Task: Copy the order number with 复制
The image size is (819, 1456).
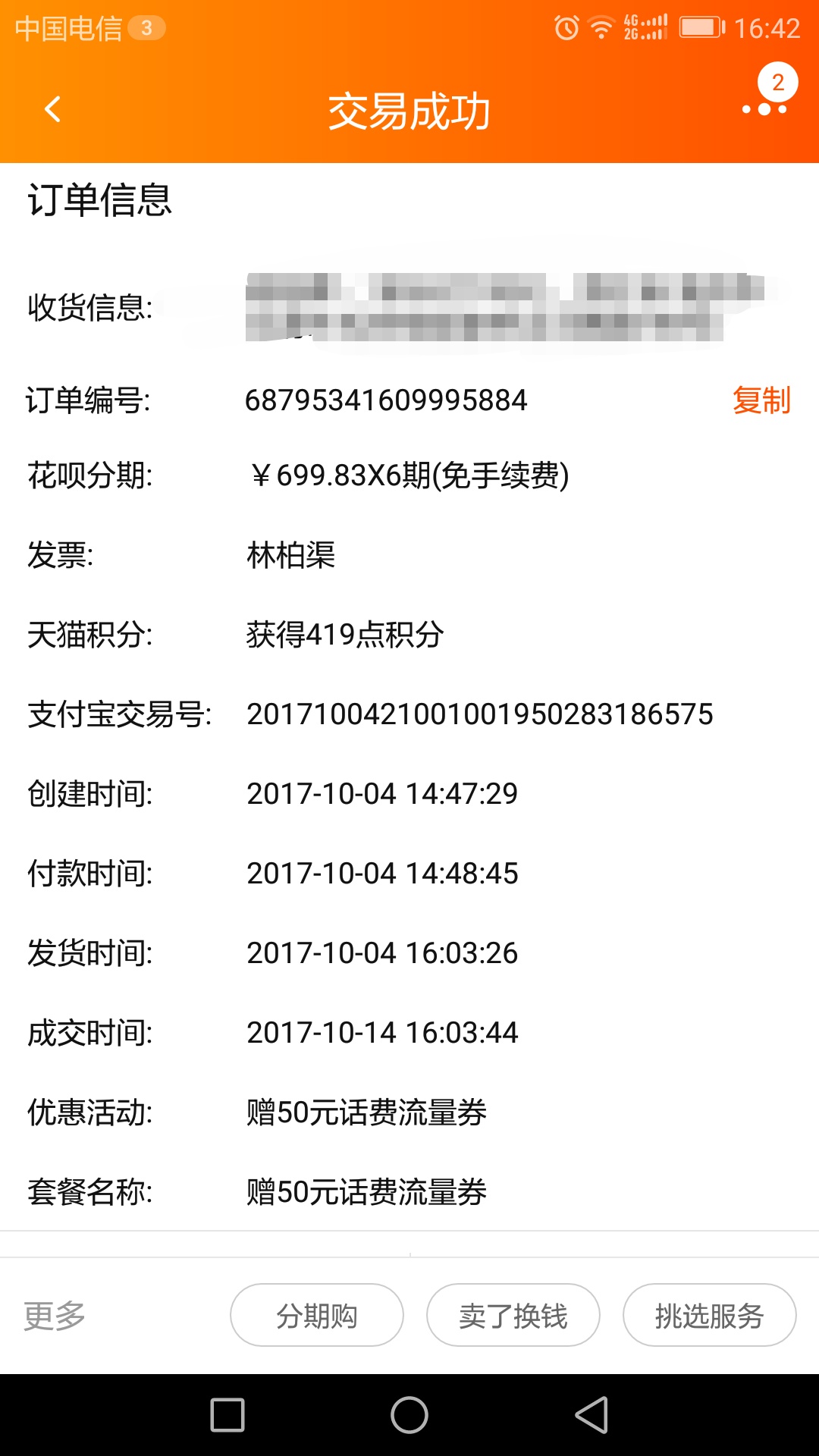Action: coord(761,400)
